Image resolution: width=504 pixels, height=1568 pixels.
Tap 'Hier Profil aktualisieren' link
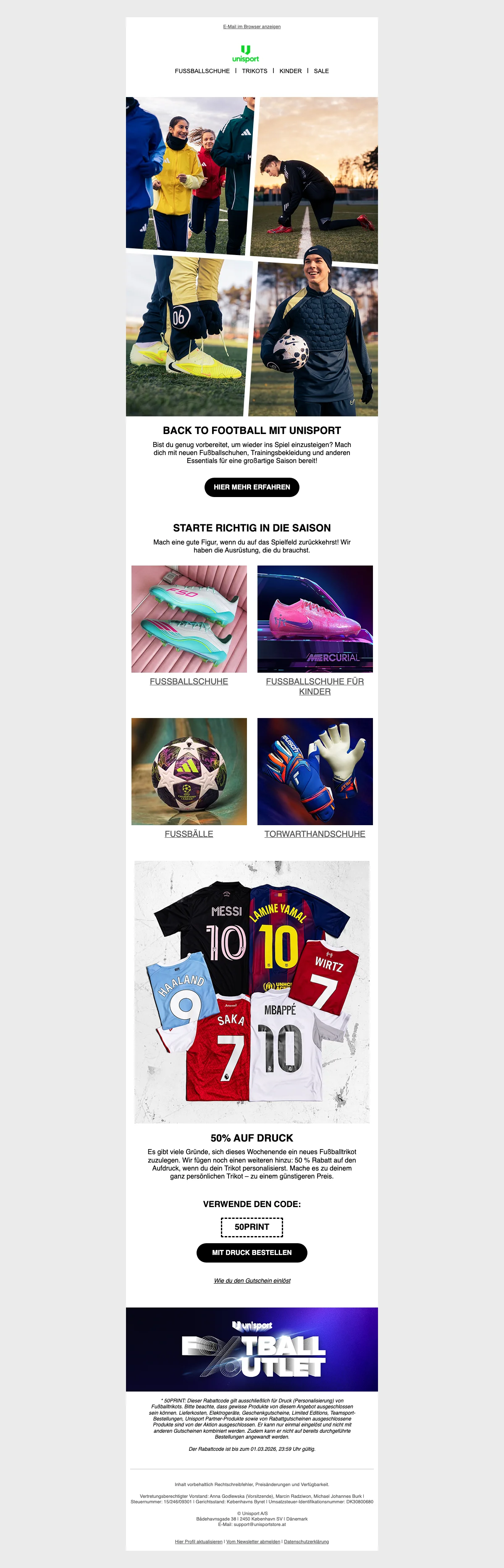point(198,1541)
